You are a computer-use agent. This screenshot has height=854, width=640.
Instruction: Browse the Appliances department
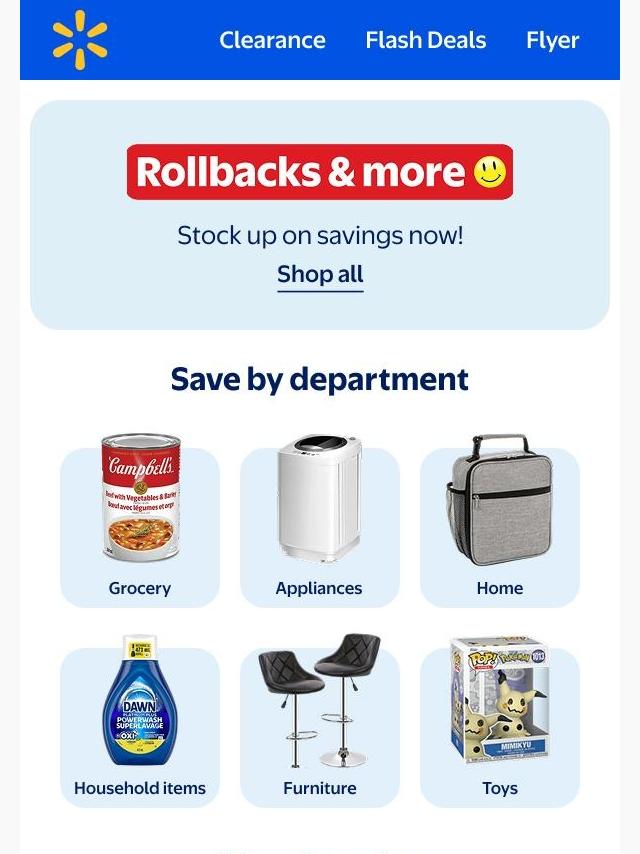tap(319, 525)
